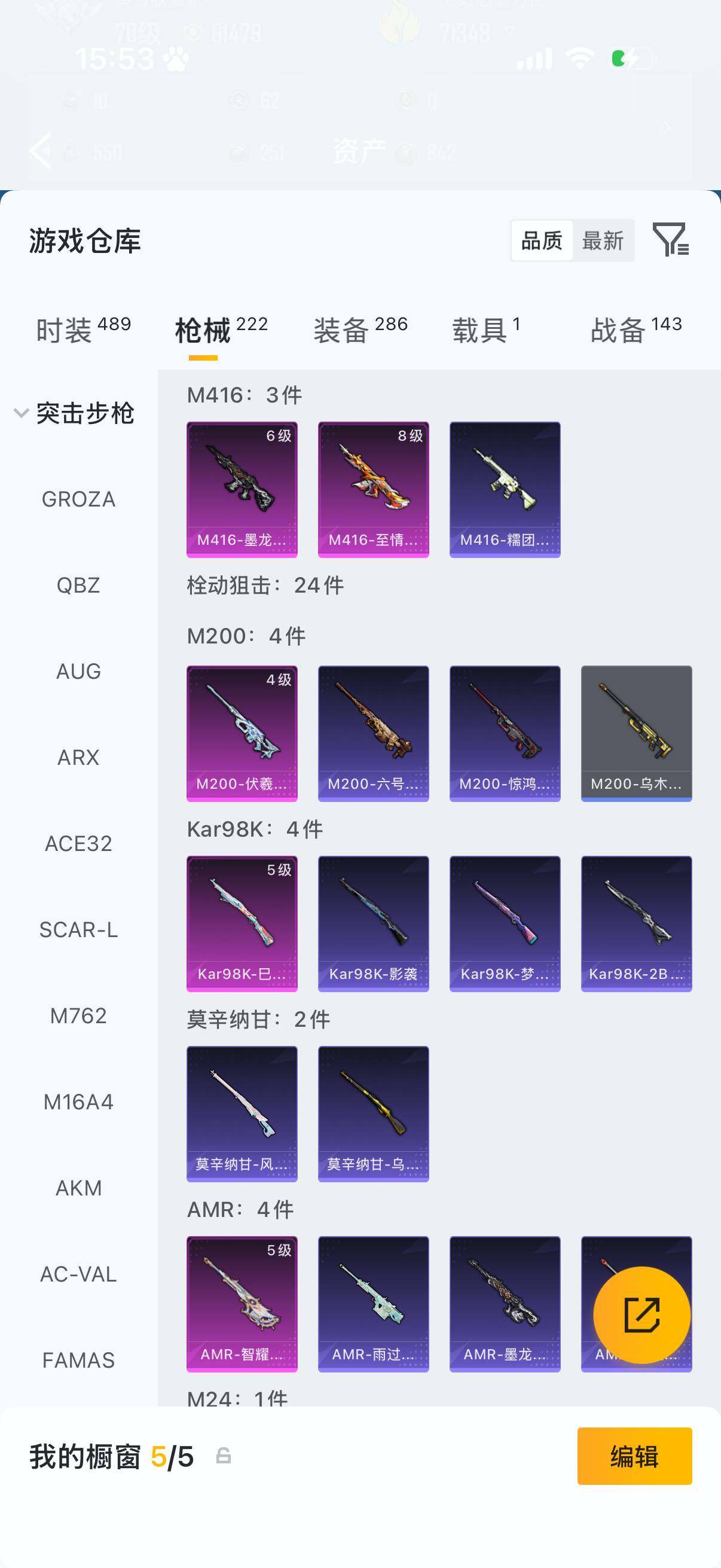721x1568 pixels.
Task: Jump to SCAR-L weapon category
Action: [x=78, y=929]
